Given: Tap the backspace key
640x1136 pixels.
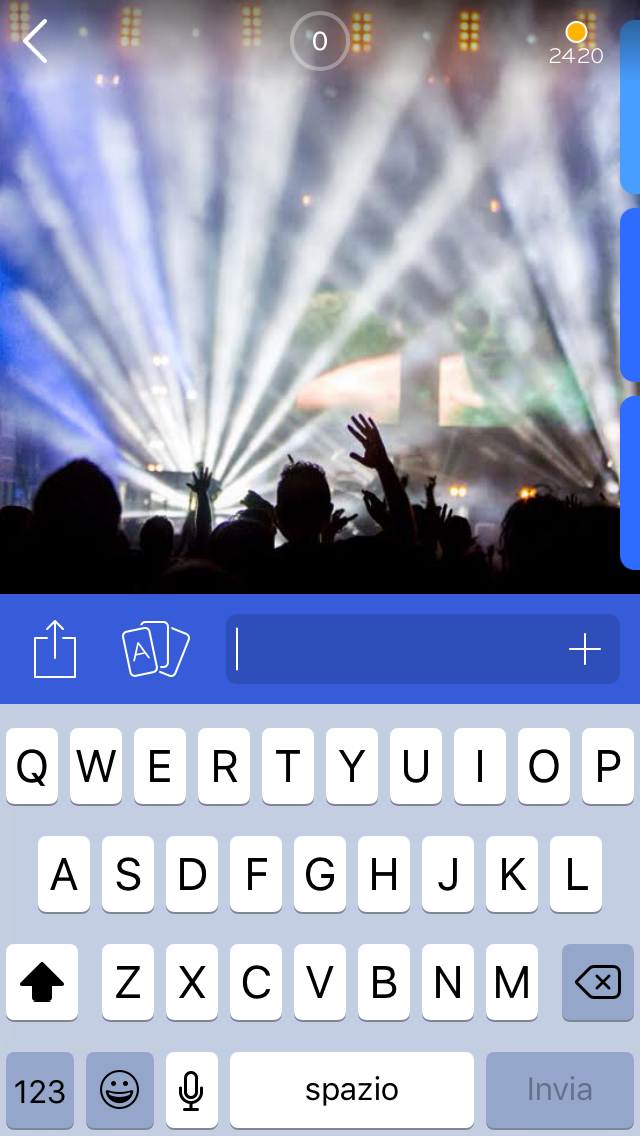Looking at the screenshot, I should (x=598, y=982).
